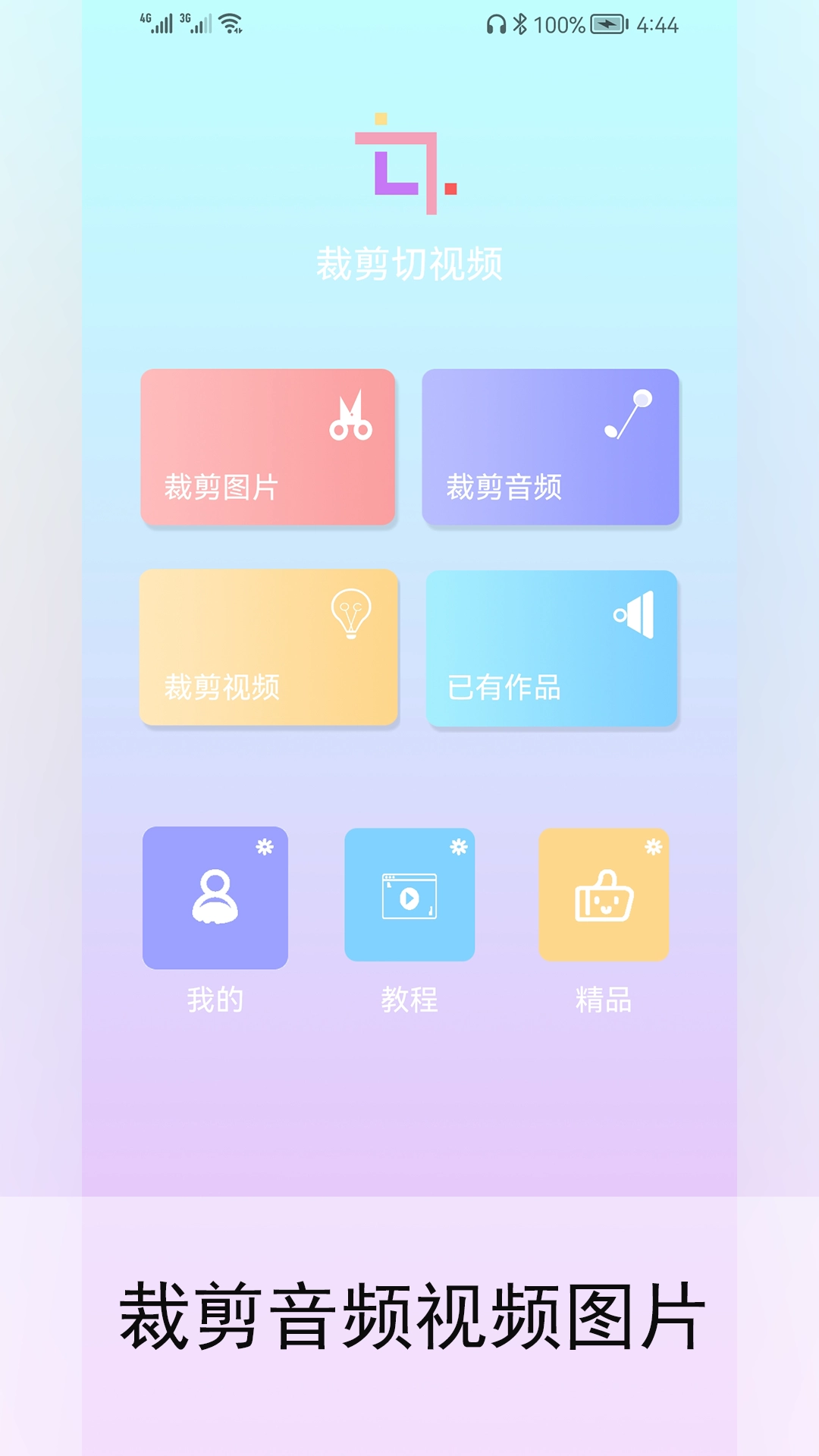Click the Bluetooth icon in the status bar
Viewport: 819px width, 1456px height.
pyautogui.click(x=519, y=23)
